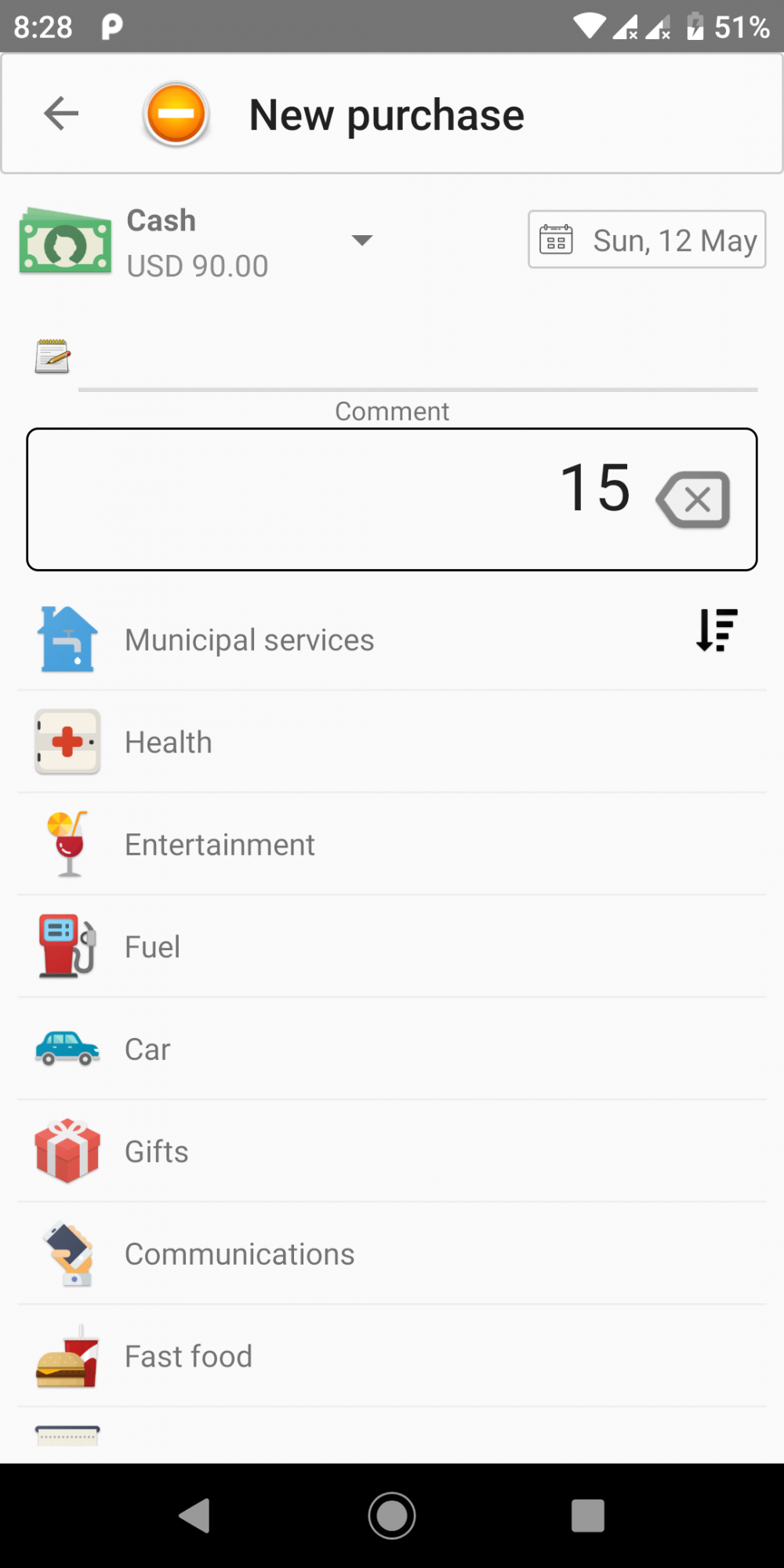Choose the Fast food category
This screenshot has width=784, height=1568.
tap(392, 1356)
